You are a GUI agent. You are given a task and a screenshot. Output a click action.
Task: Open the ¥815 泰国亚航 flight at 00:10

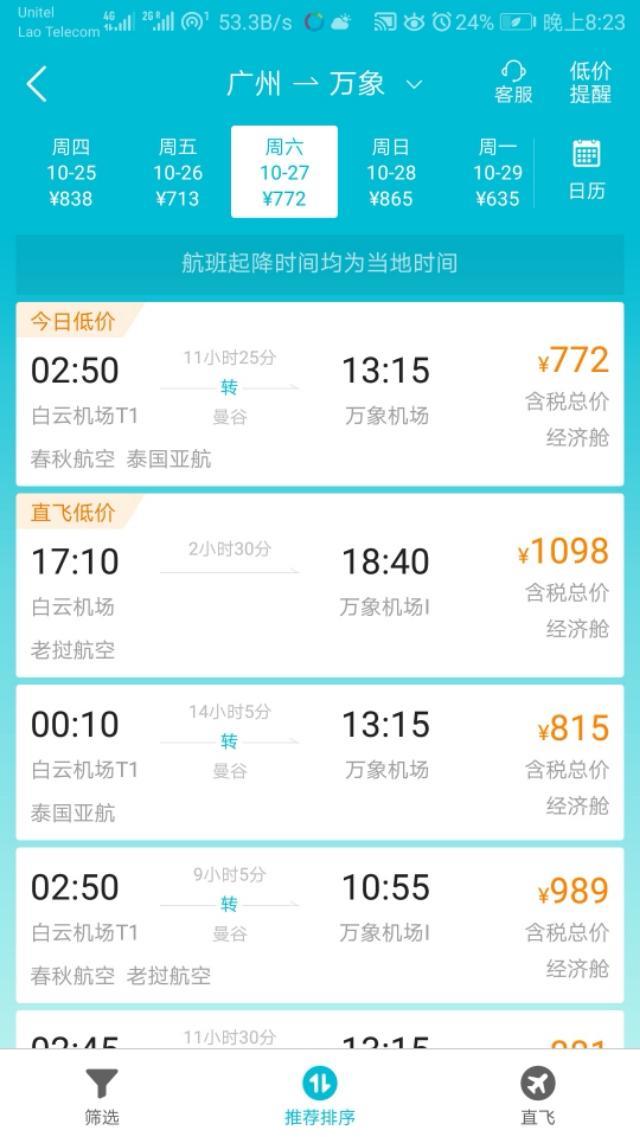tap(320, 762)
